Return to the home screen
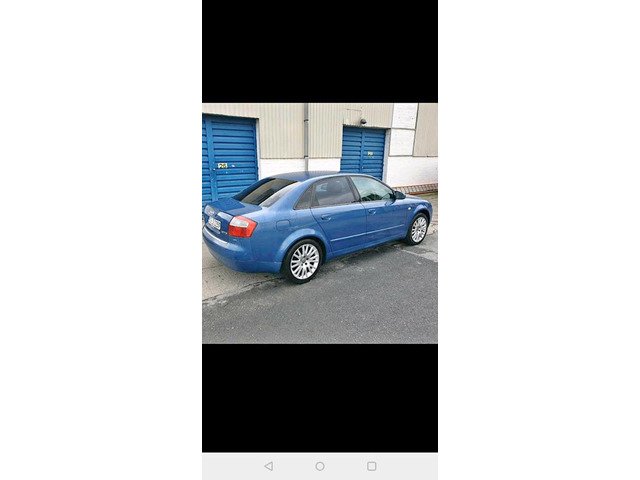 tap(320, 466)
